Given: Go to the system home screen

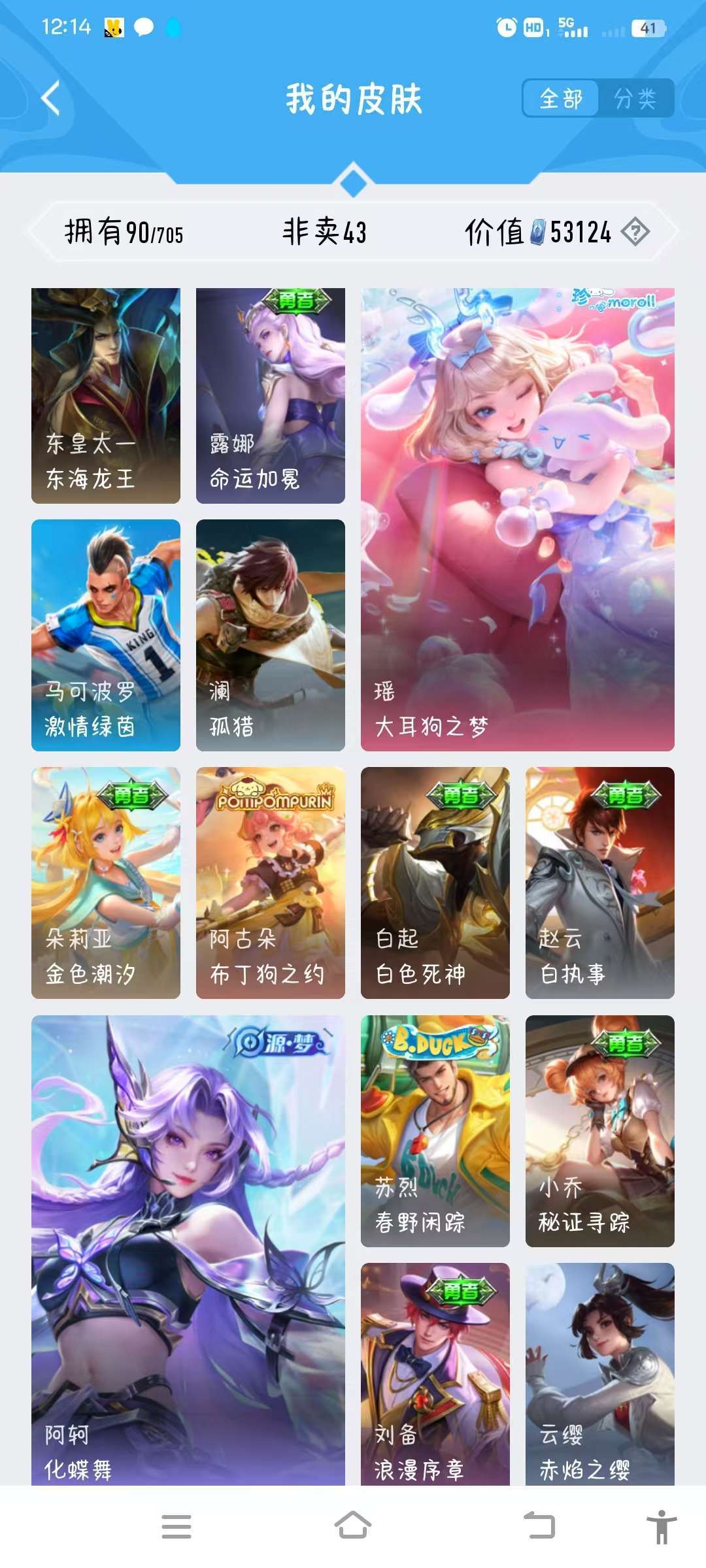Looking at the screenshot, I should [x=353, y=1526].
